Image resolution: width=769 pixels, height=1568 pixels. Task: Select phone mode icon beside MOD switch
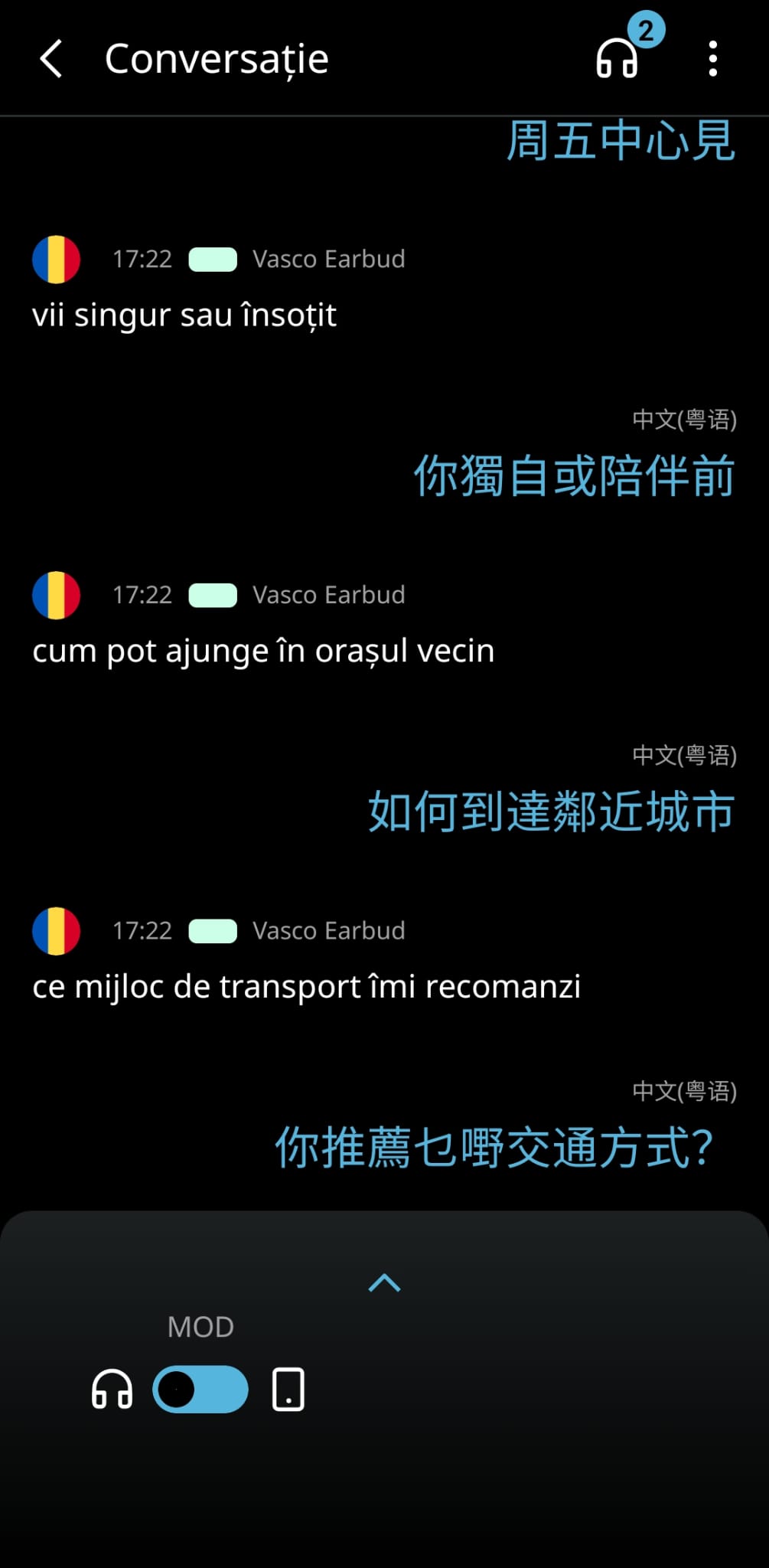(288, 1390)
